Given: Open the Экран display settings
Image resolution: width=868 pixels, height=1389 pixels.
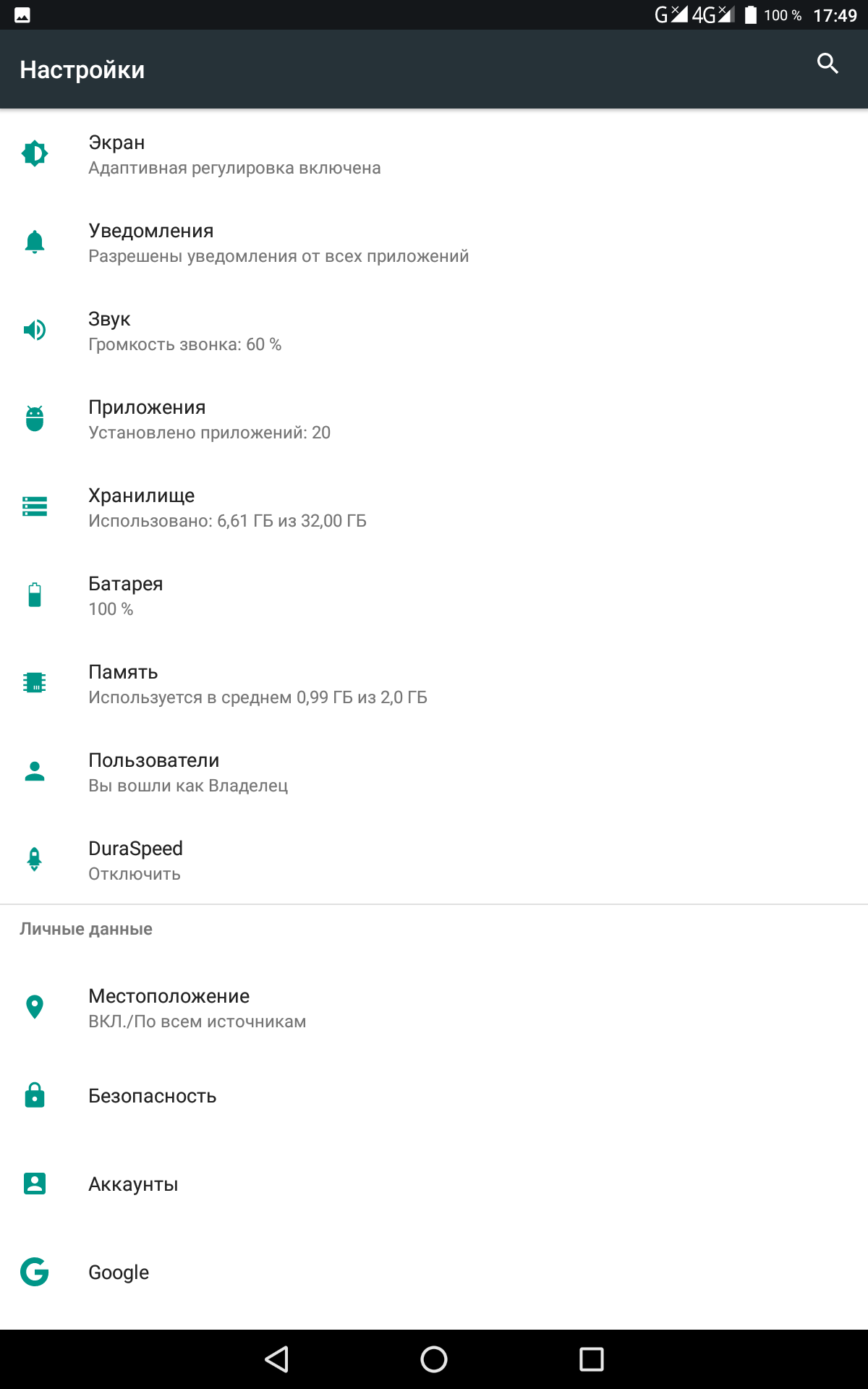Looking at the screenshot, I should [x=434, y=154].
